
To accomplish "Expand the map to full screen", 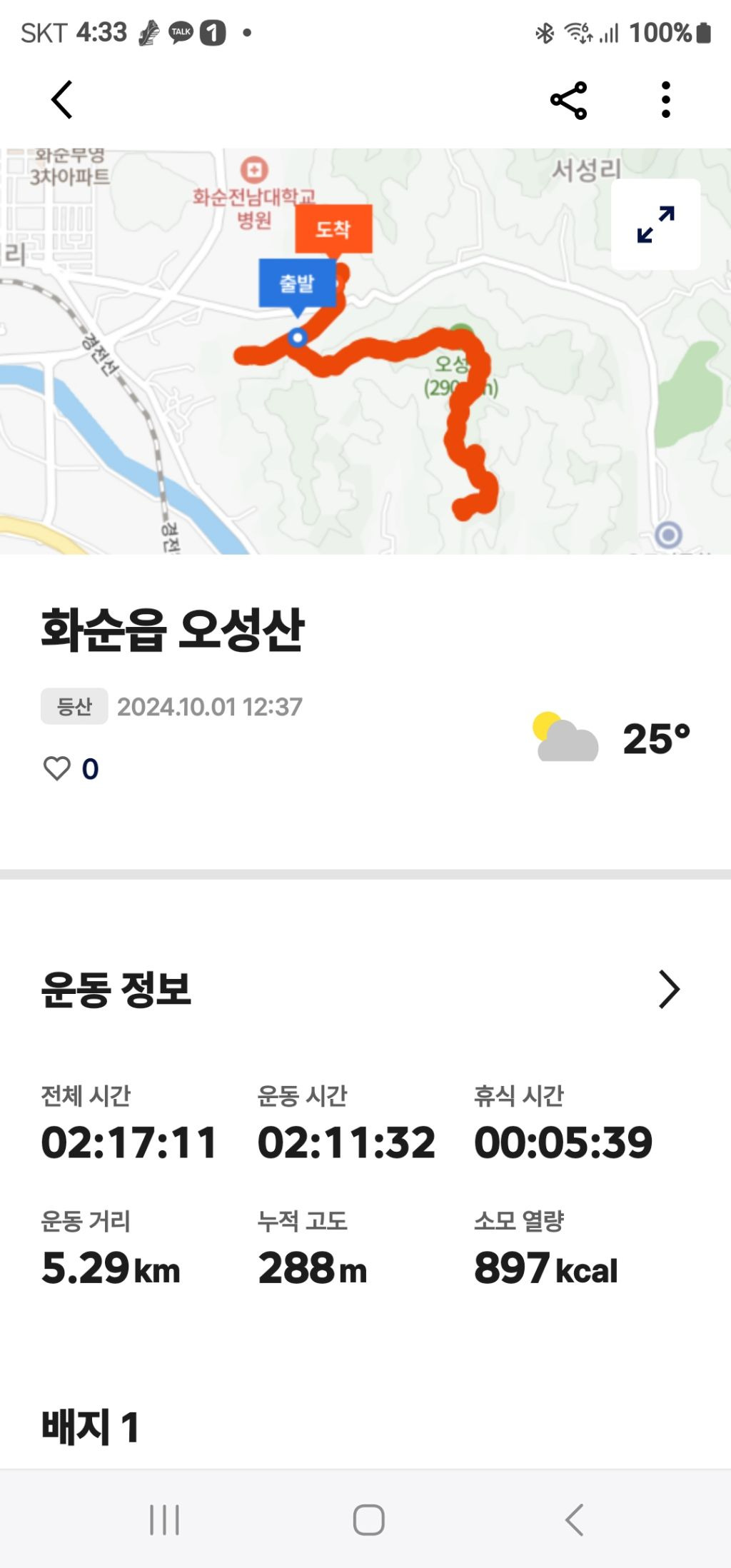I will pos(655,224).
